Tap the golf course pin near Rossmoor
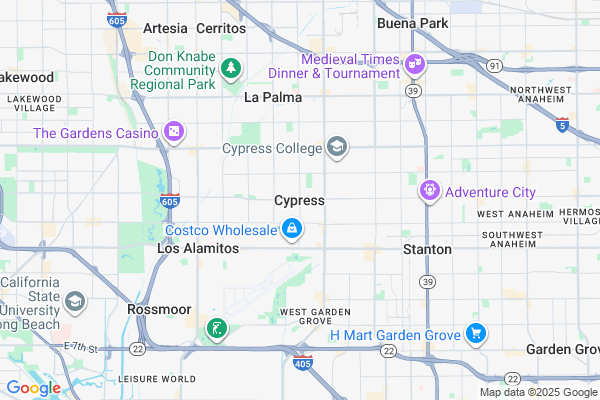The height and width of the screenshot is (400, 600). pos(215,327)
